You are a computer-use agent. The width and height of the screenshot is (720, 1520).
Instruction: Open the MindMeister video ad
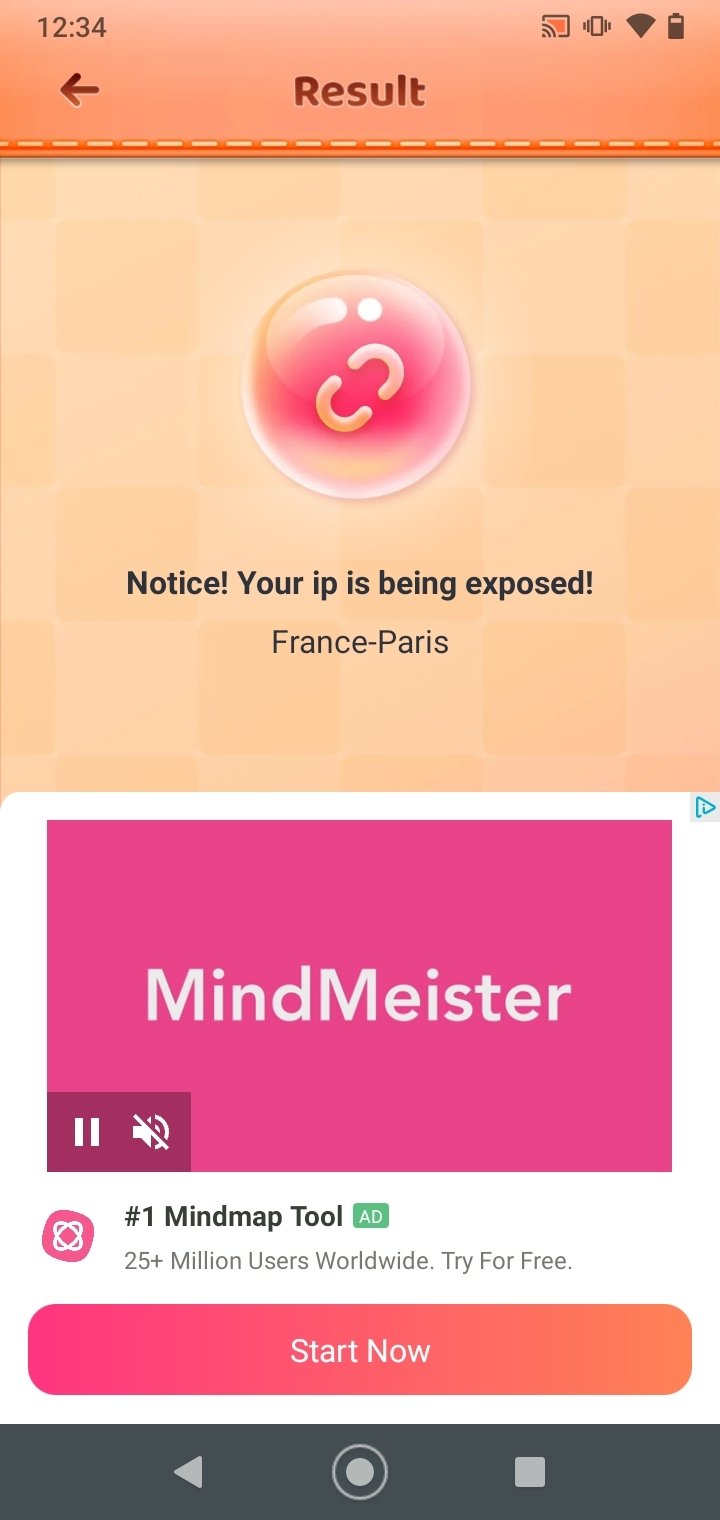359,995
